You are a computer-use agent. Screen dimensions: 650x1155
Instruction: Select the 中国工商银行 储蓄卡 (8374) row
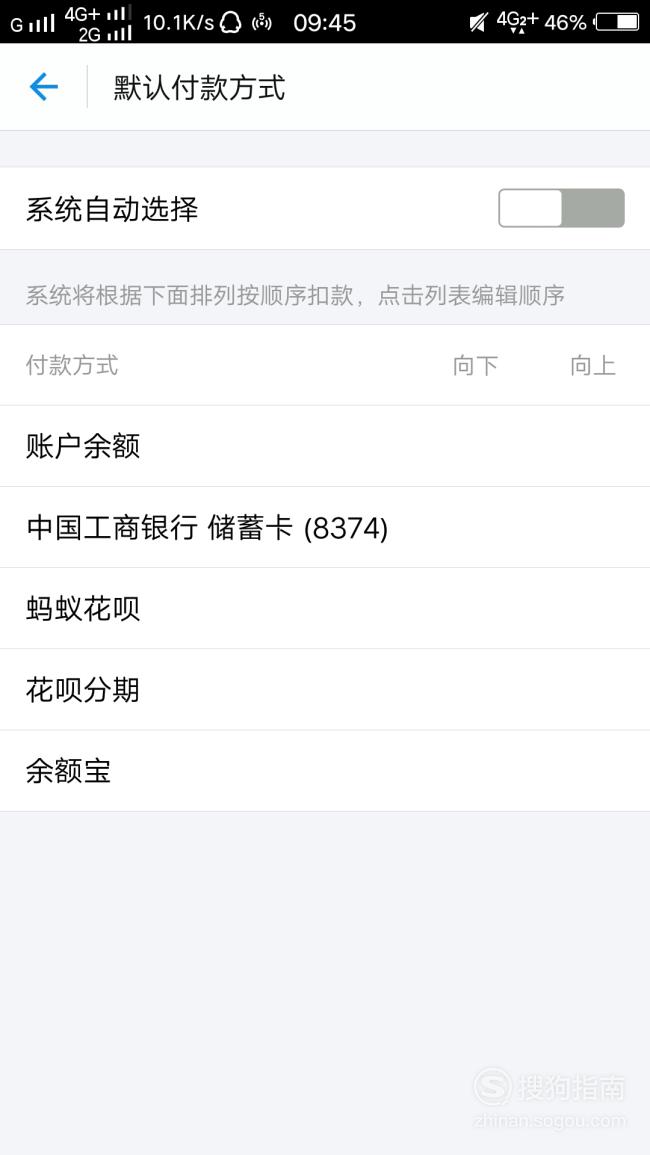pos(325,527)
